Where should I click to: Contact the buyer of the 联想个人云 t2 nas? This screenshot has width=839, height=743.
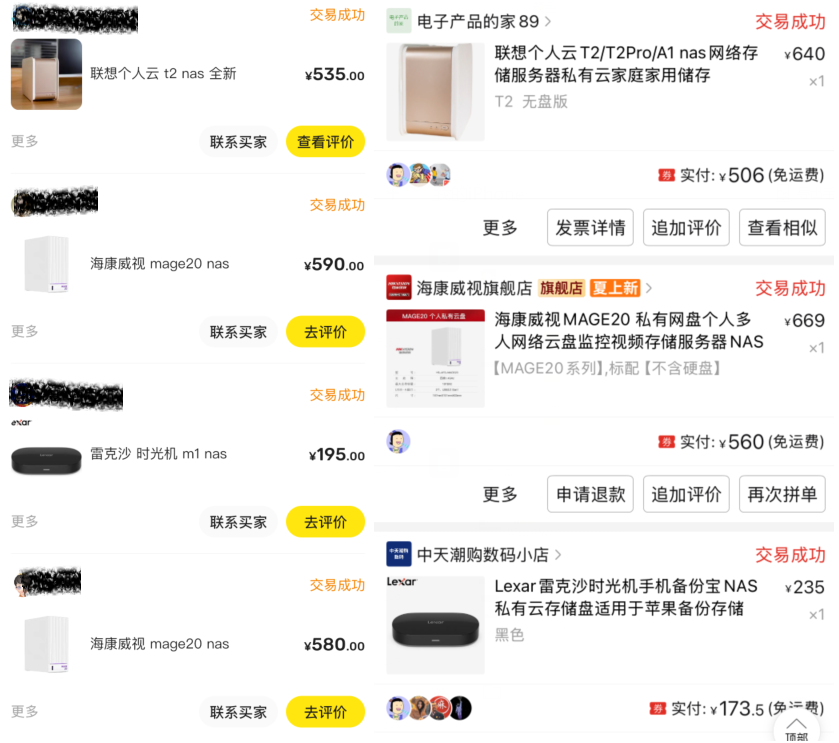click(238, 142)
